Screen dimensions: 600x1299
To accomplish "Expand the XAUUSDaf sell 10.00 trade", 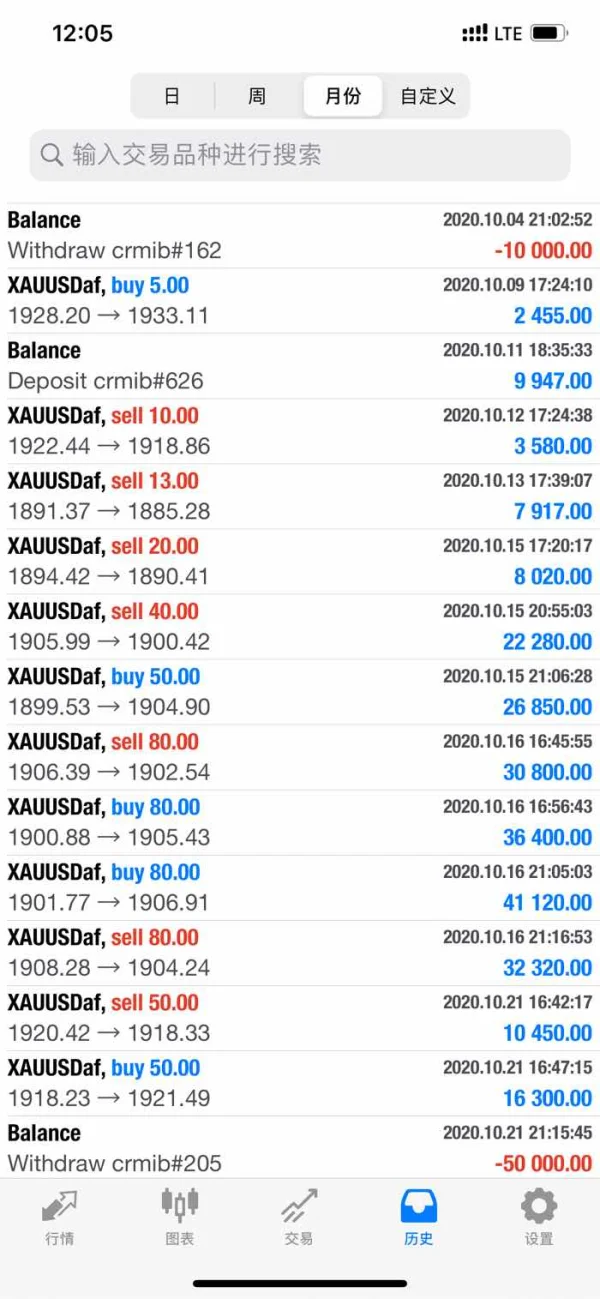I will tap(300, 431).
